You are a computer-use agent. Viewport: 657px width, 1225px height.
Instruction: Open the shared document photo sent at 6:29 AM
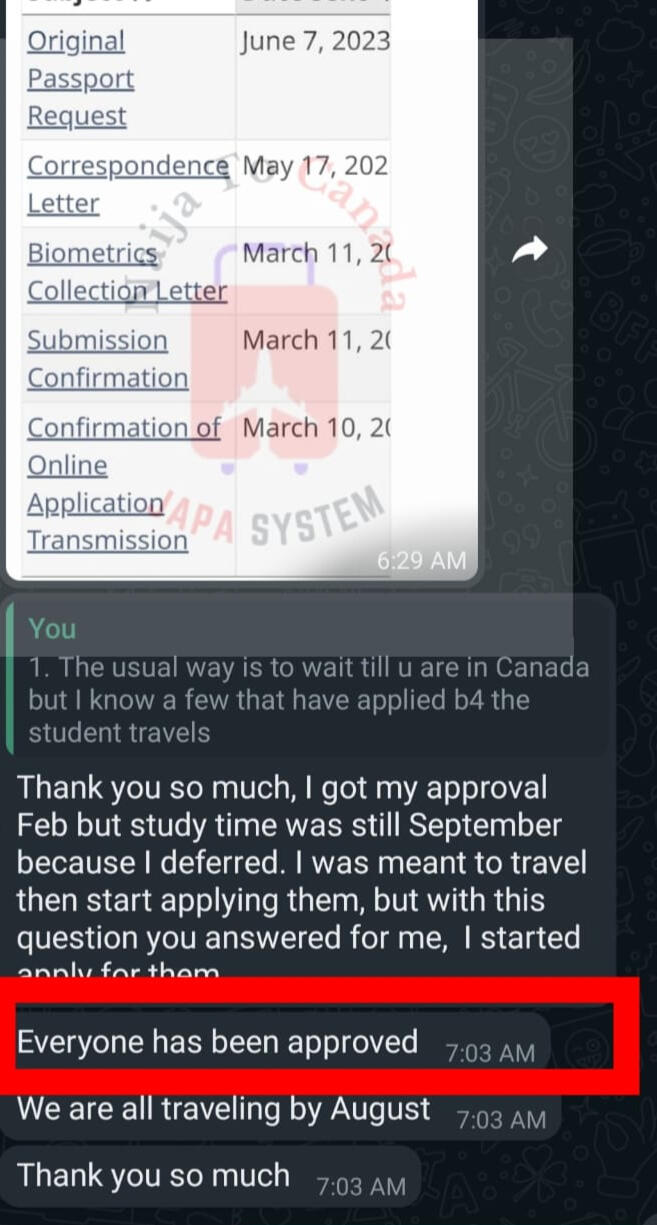click(x=243, y=290)
